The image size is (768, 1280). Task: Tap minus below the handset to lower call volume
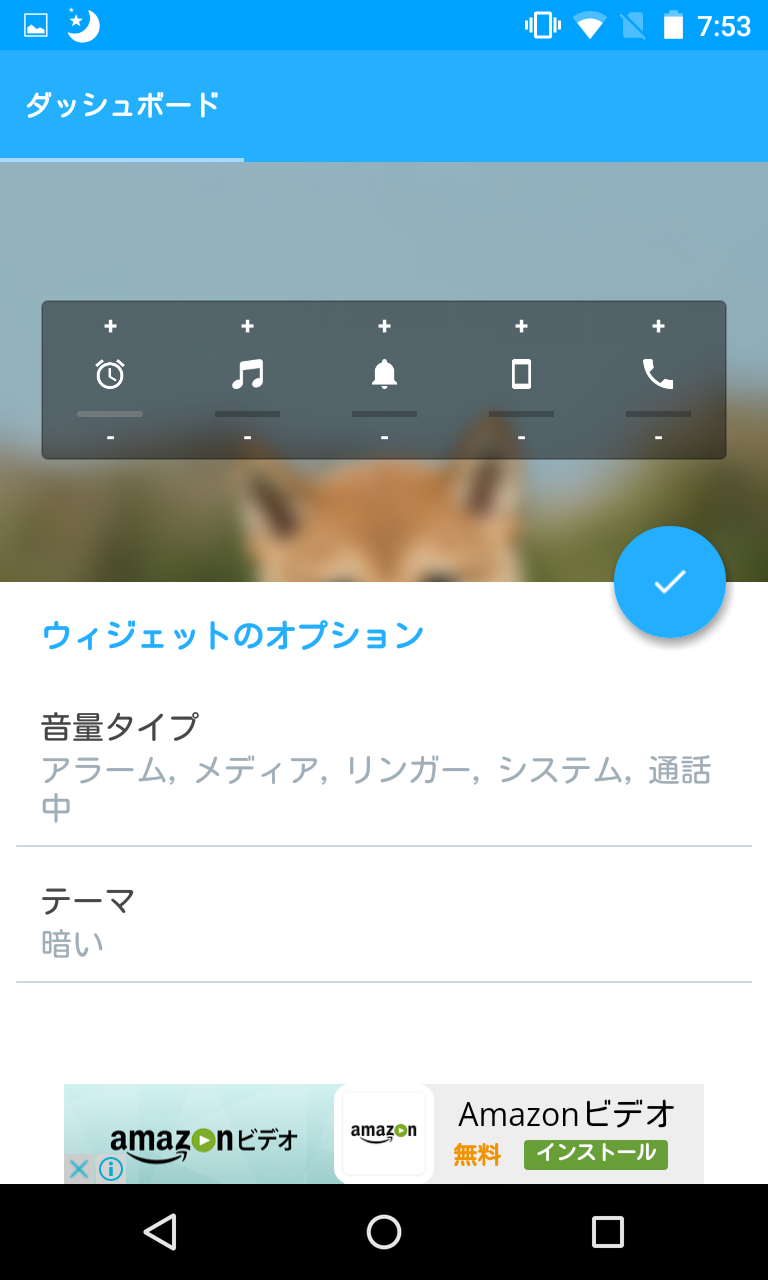(x=658, y=436)
